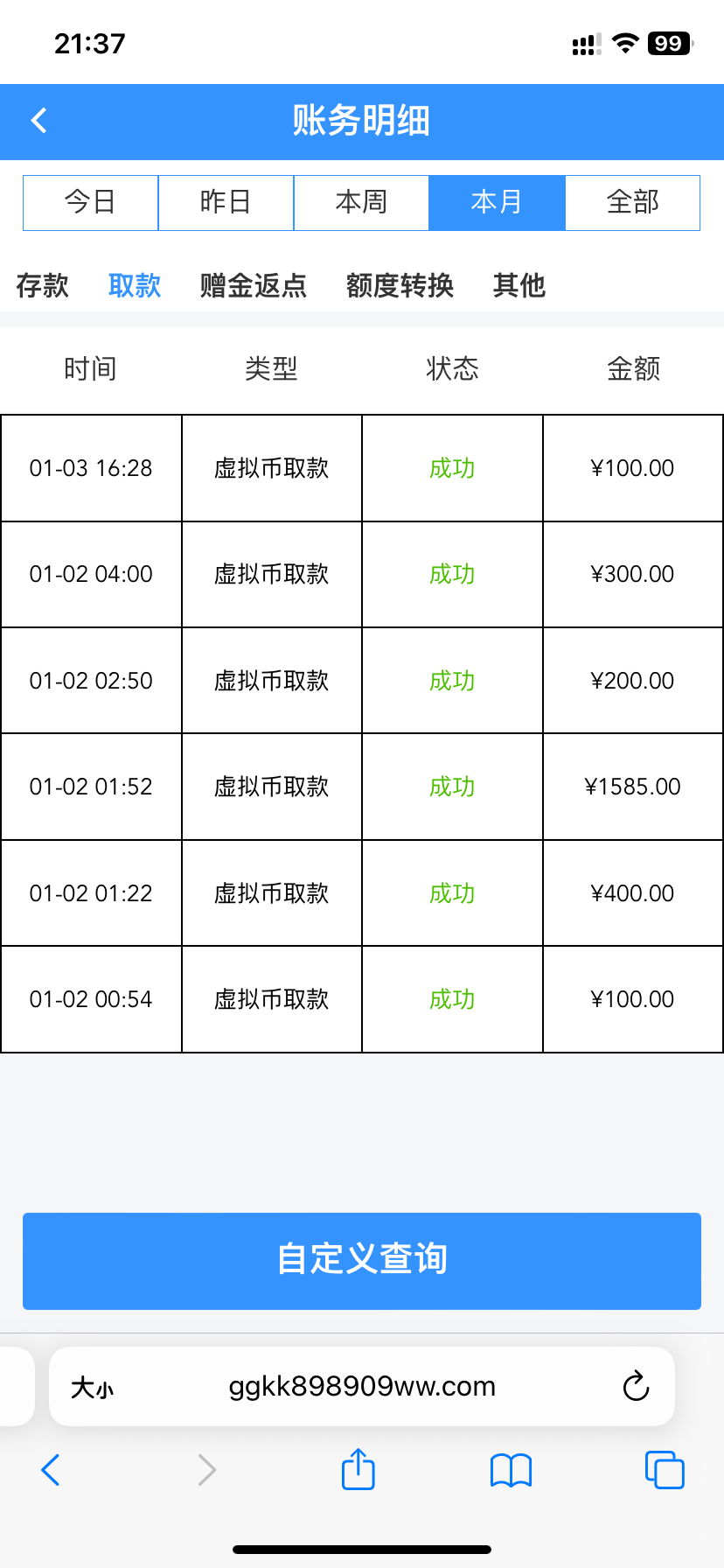The height and width of the screenshot is (1568, 724).
Task: Share this page from Safari toolbar
Action: [358, 1469]
